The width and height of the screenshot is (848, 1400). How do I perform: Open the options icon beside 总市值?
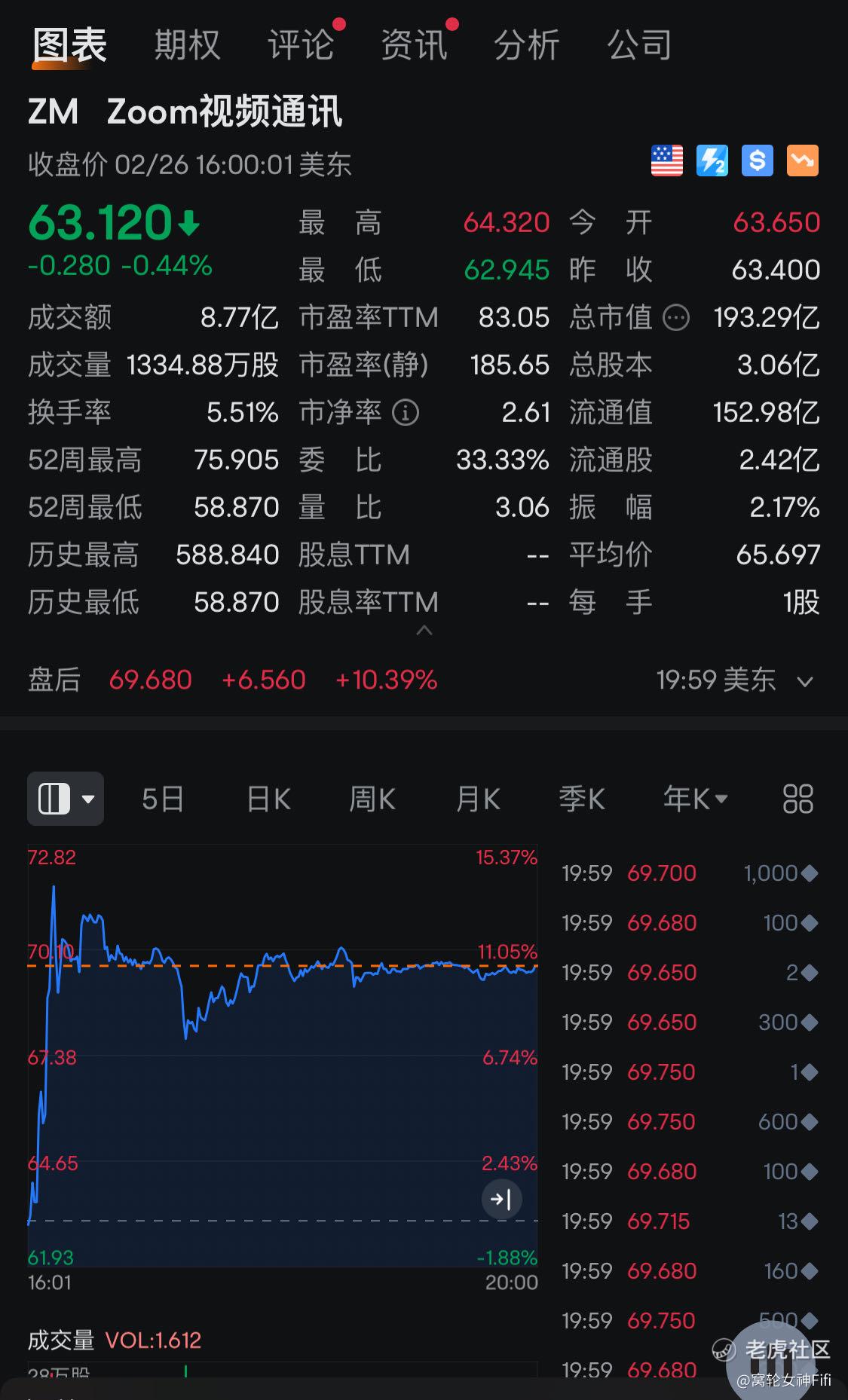pos(675,318)
